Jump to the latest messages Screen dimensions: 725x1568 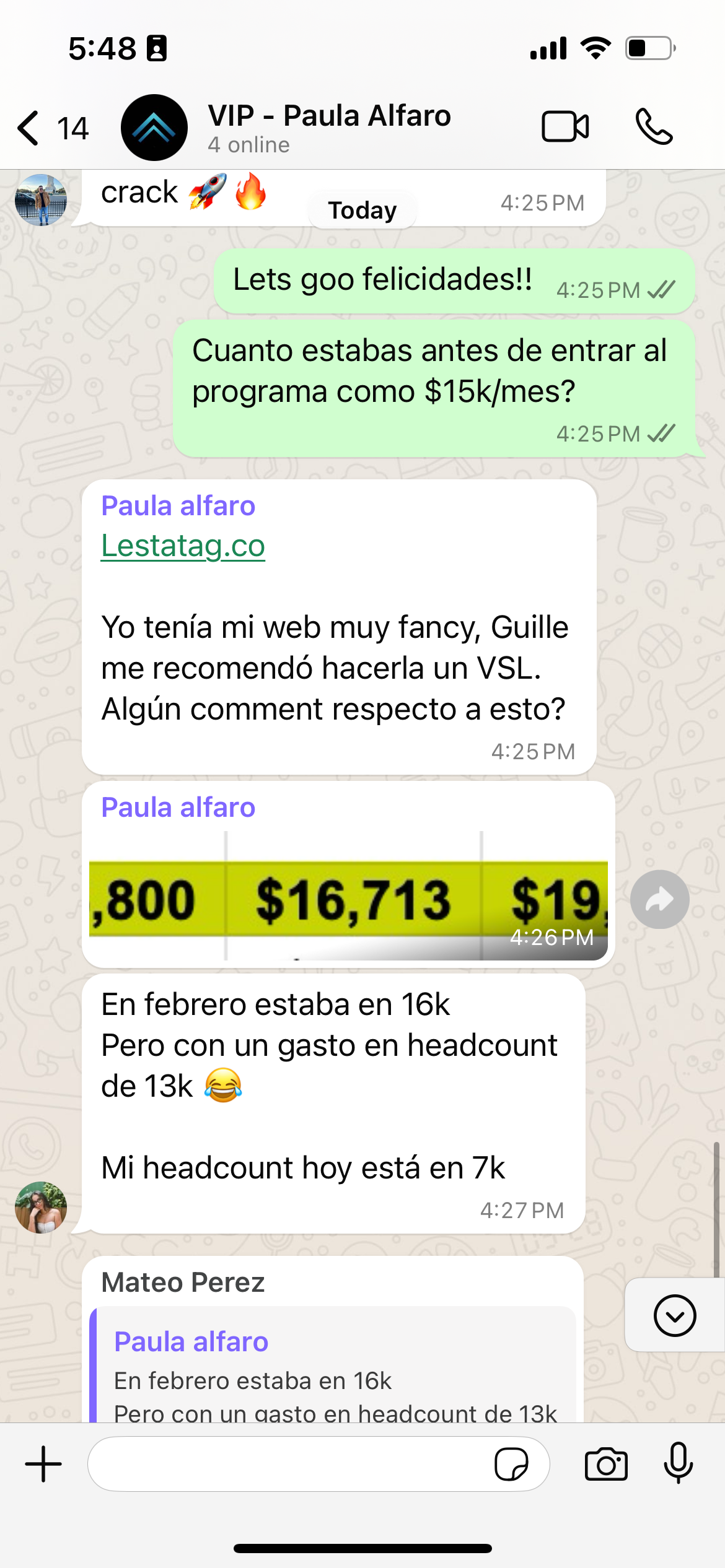[674, 1315]
